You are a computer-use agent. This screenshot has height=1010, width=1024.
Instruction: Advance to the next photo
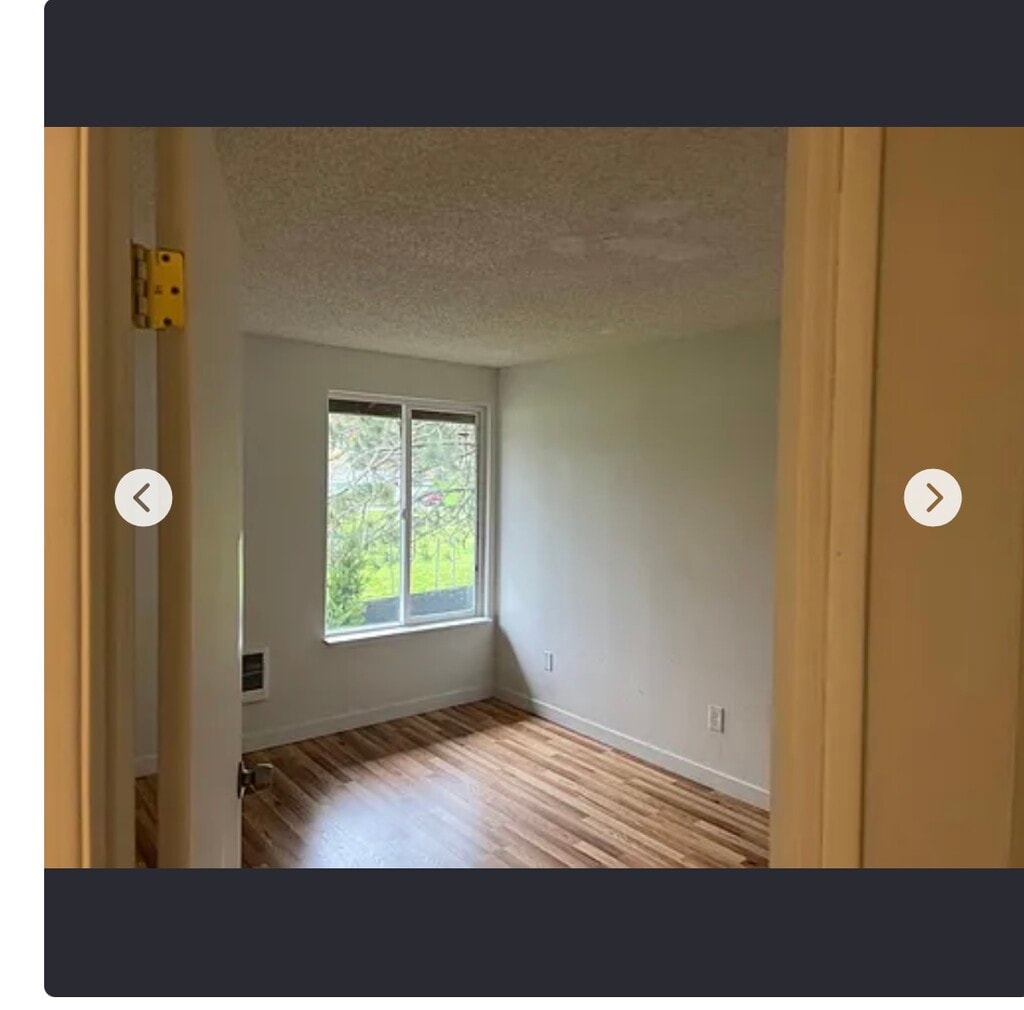coord(932,497)
